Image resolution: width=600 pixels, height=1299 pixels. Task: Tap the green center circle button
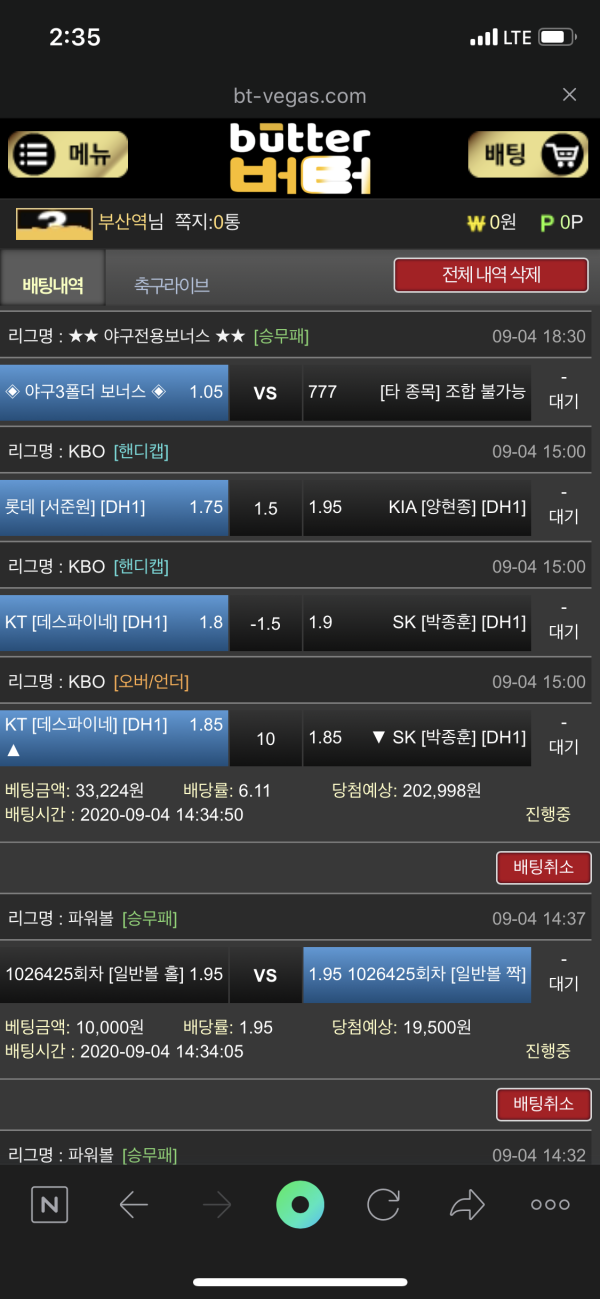coord(300,1205)
